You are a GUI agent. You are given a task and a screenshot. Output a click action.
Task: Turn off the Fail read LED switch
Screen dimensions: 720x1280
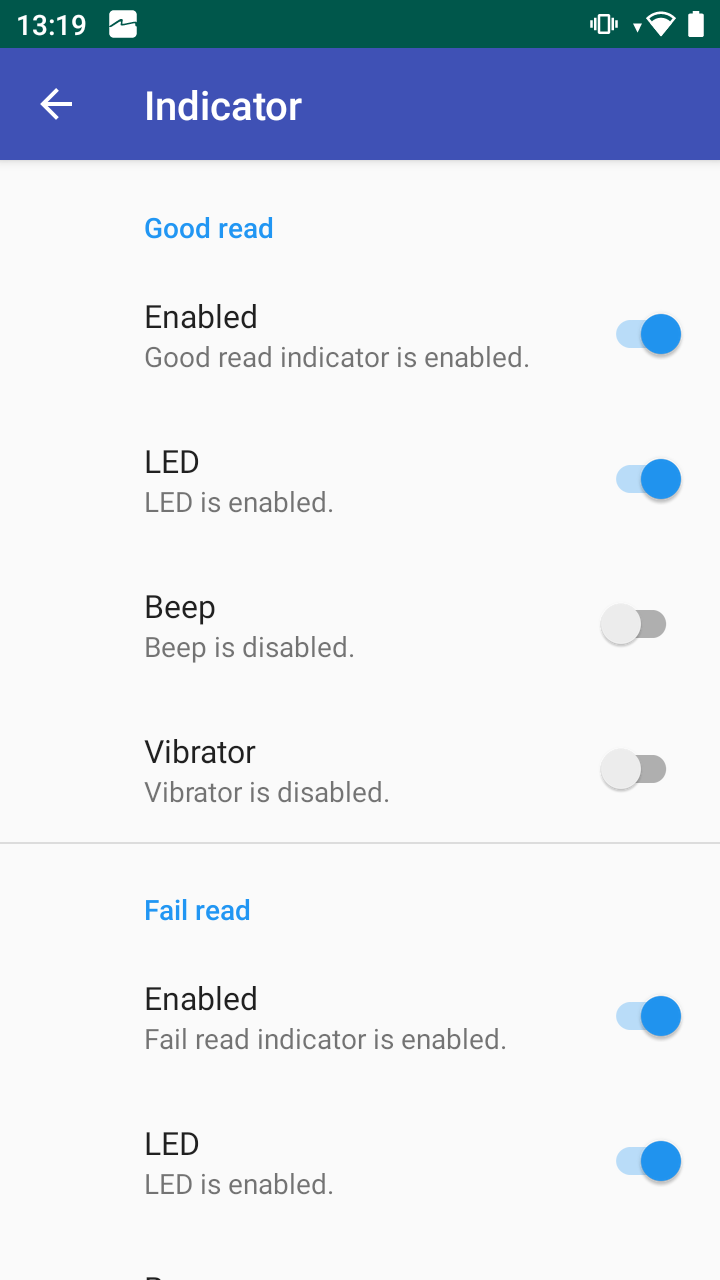click(648, 1161)
